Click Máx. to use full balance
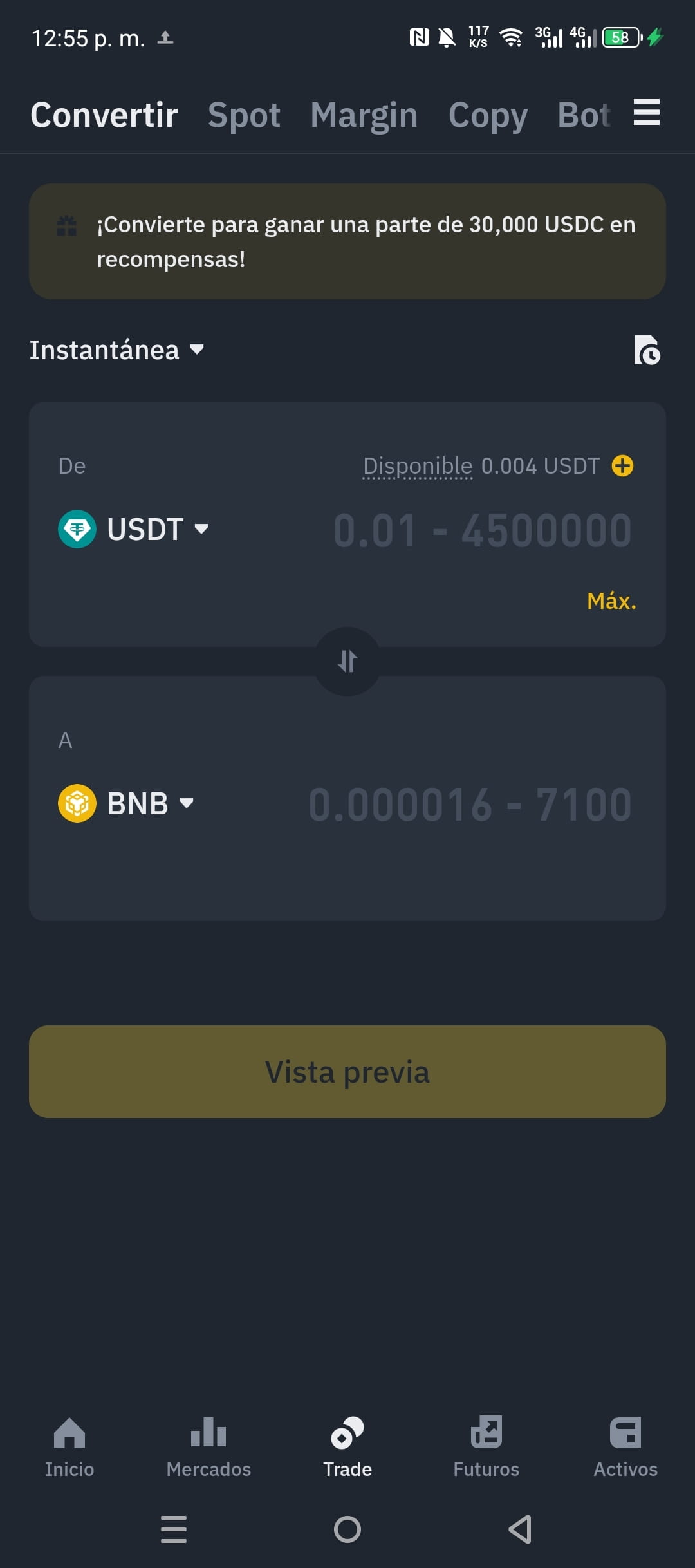695x1568 pixels. [611, 601]
